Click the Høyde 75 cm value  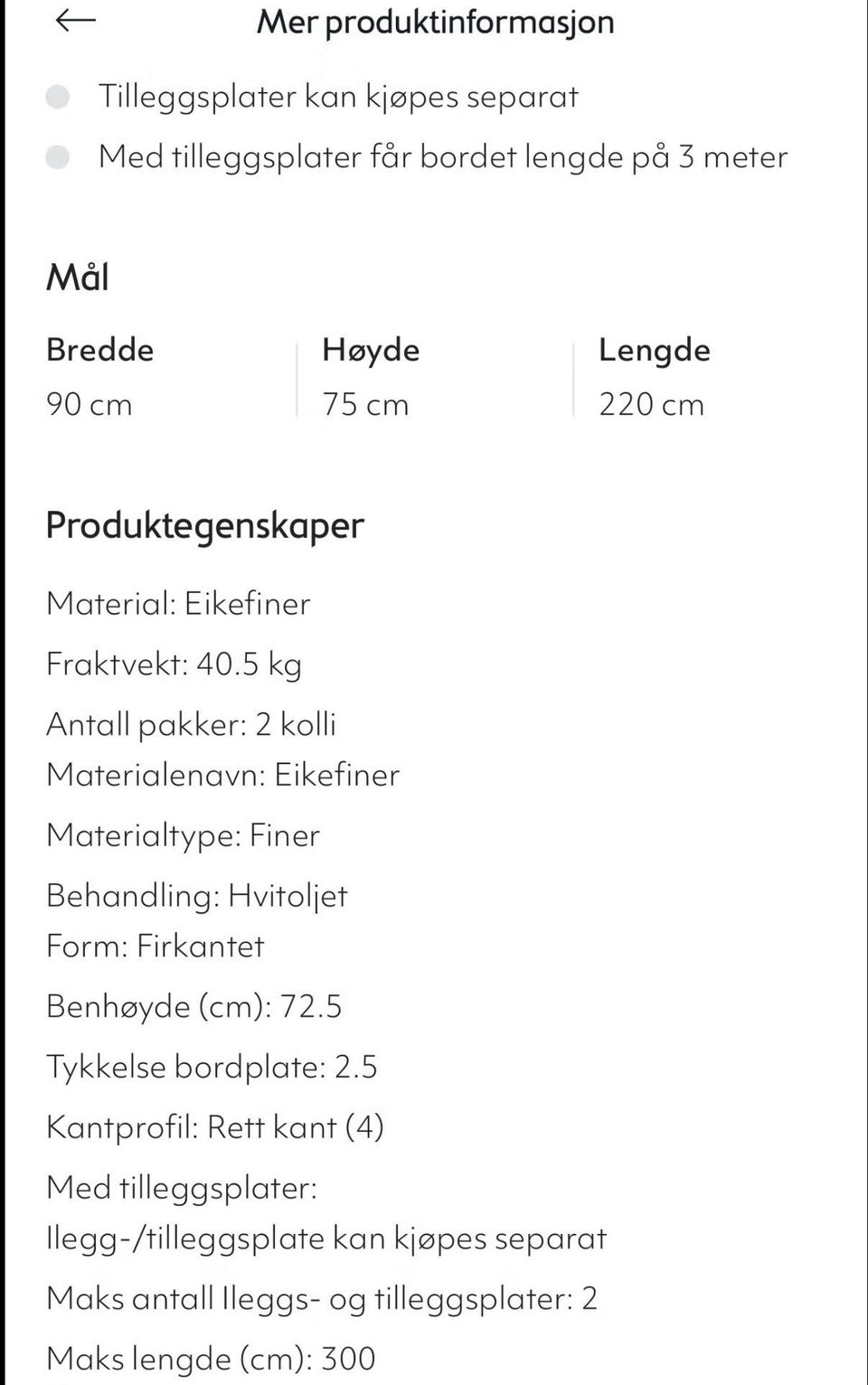365,404
